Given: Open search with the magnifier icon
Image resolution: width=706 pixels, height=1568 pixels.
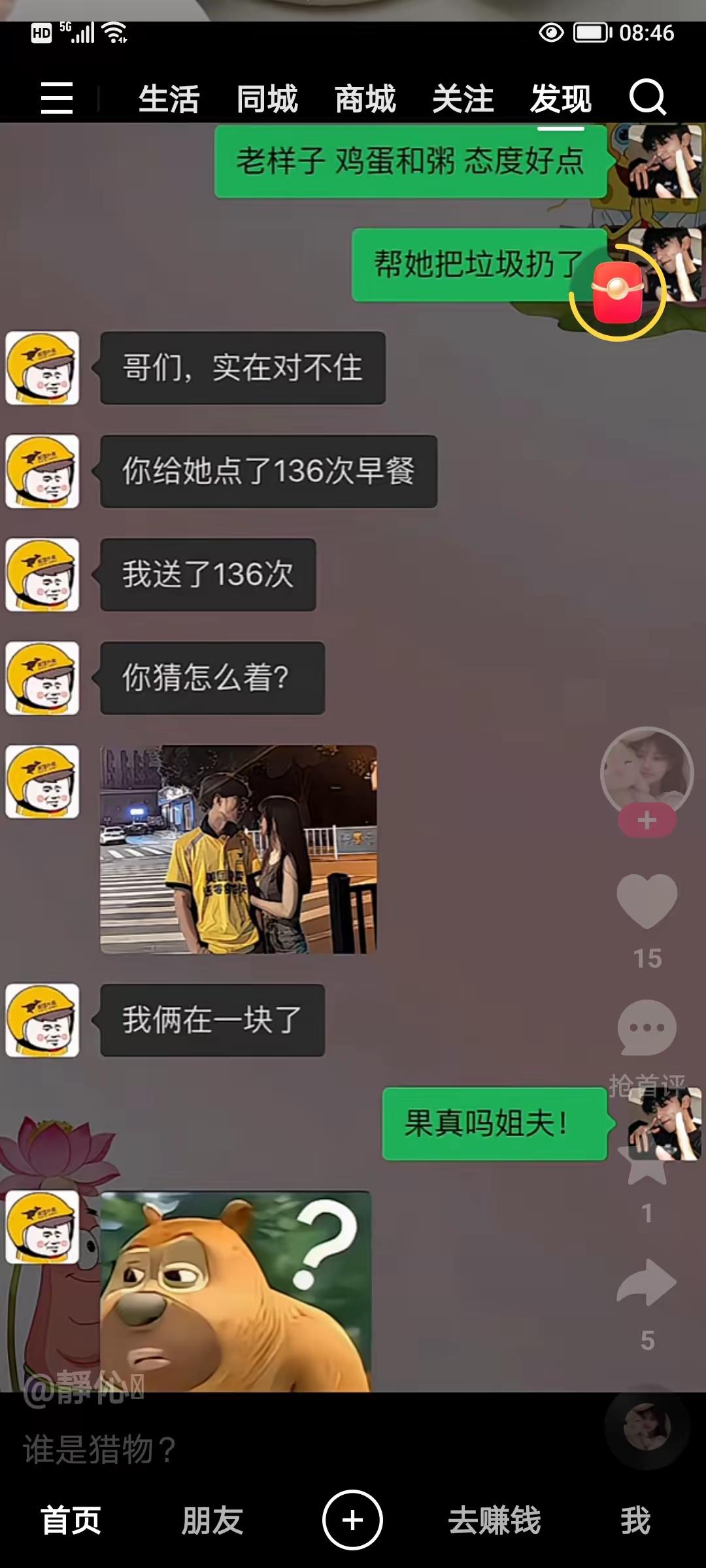Looking at the screenshot, I should (x=647, y=99).
